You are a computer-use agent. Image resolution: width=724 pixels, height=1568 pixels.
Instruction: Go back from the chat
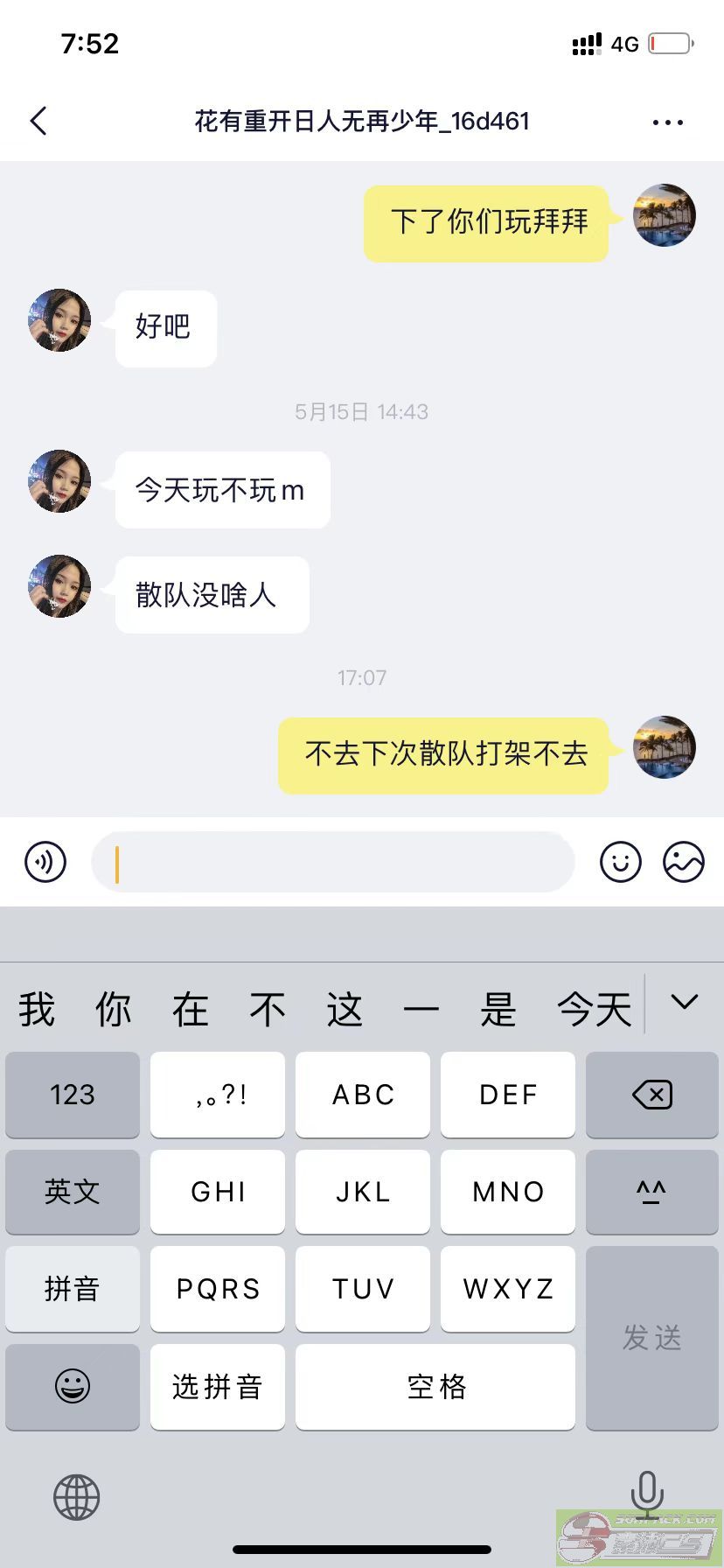[38, 121]
